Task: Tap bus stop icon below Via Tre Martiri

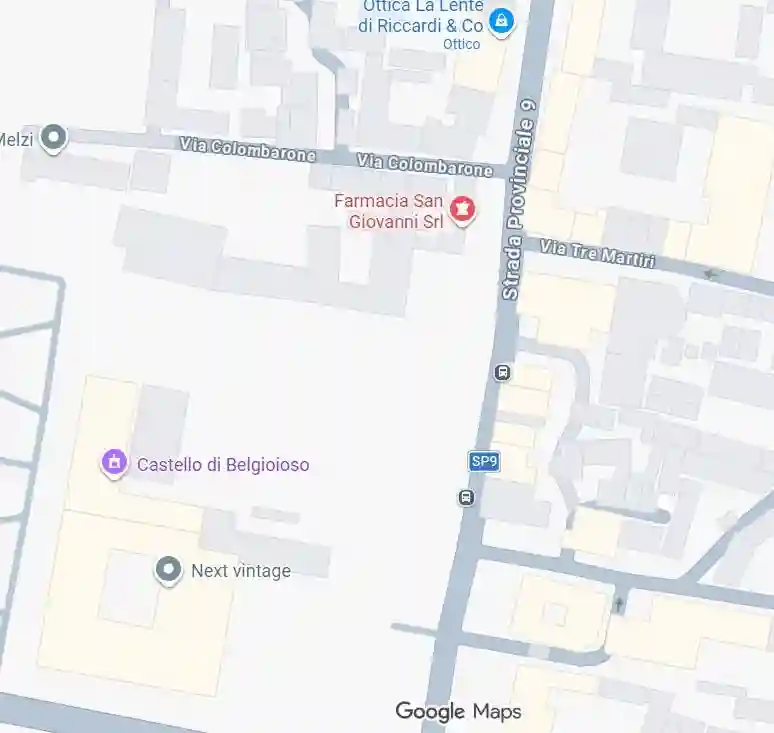Action: tap(502, 373)
